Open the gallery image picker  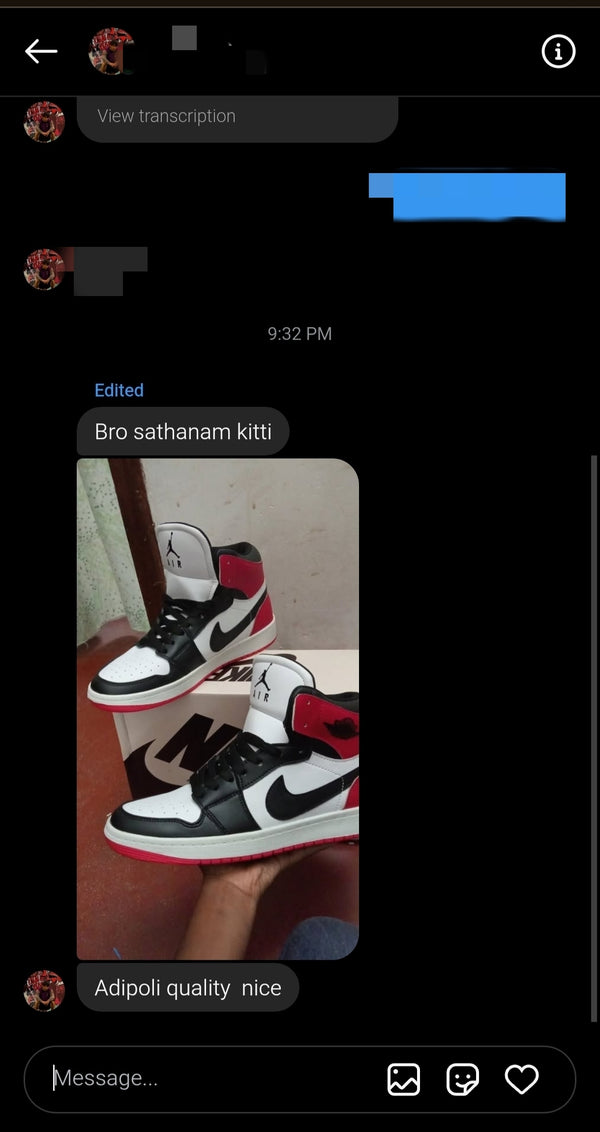[404, 1079]
